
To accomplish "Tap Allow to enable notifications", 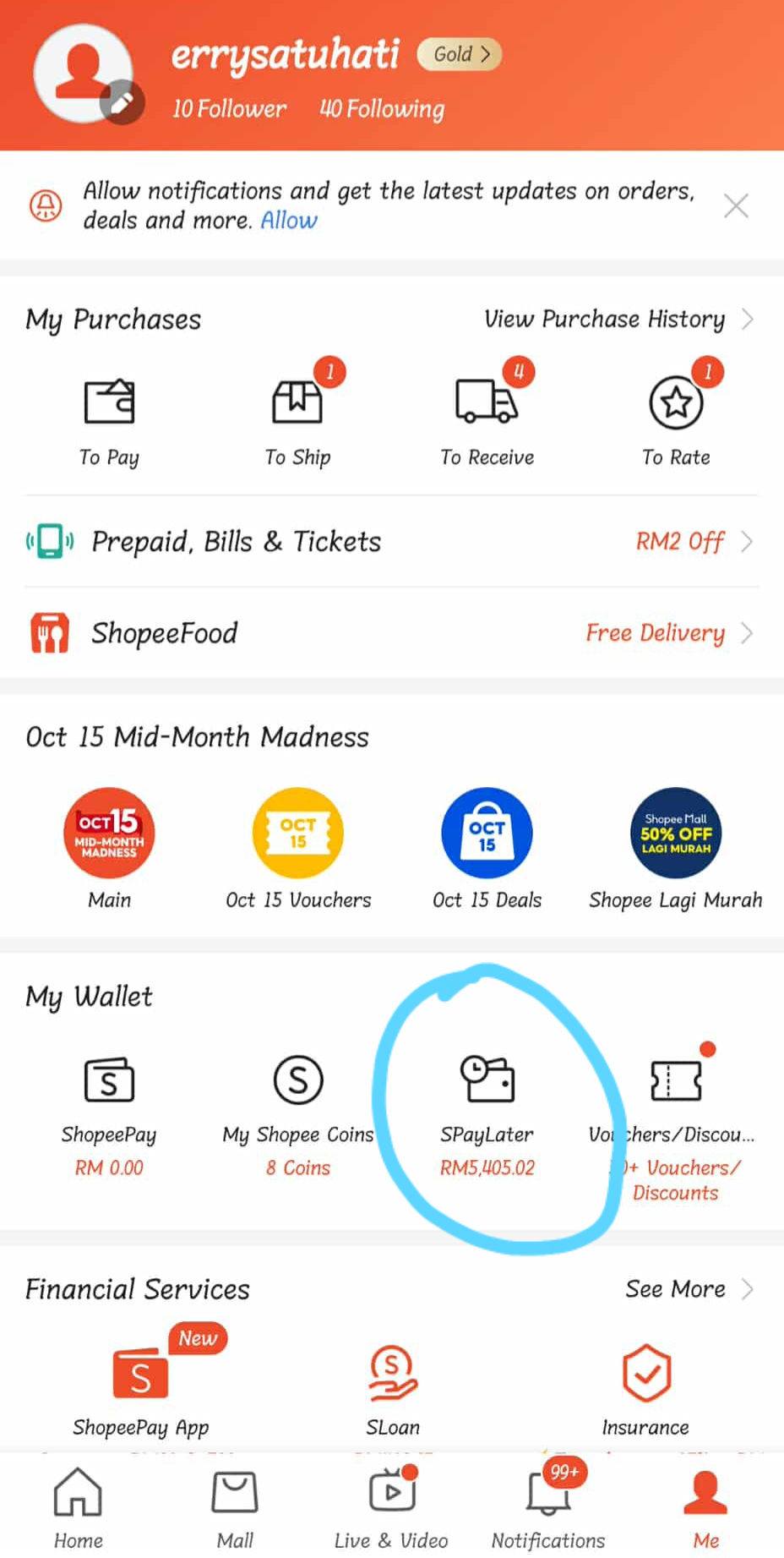I will (x=289, y=221).
